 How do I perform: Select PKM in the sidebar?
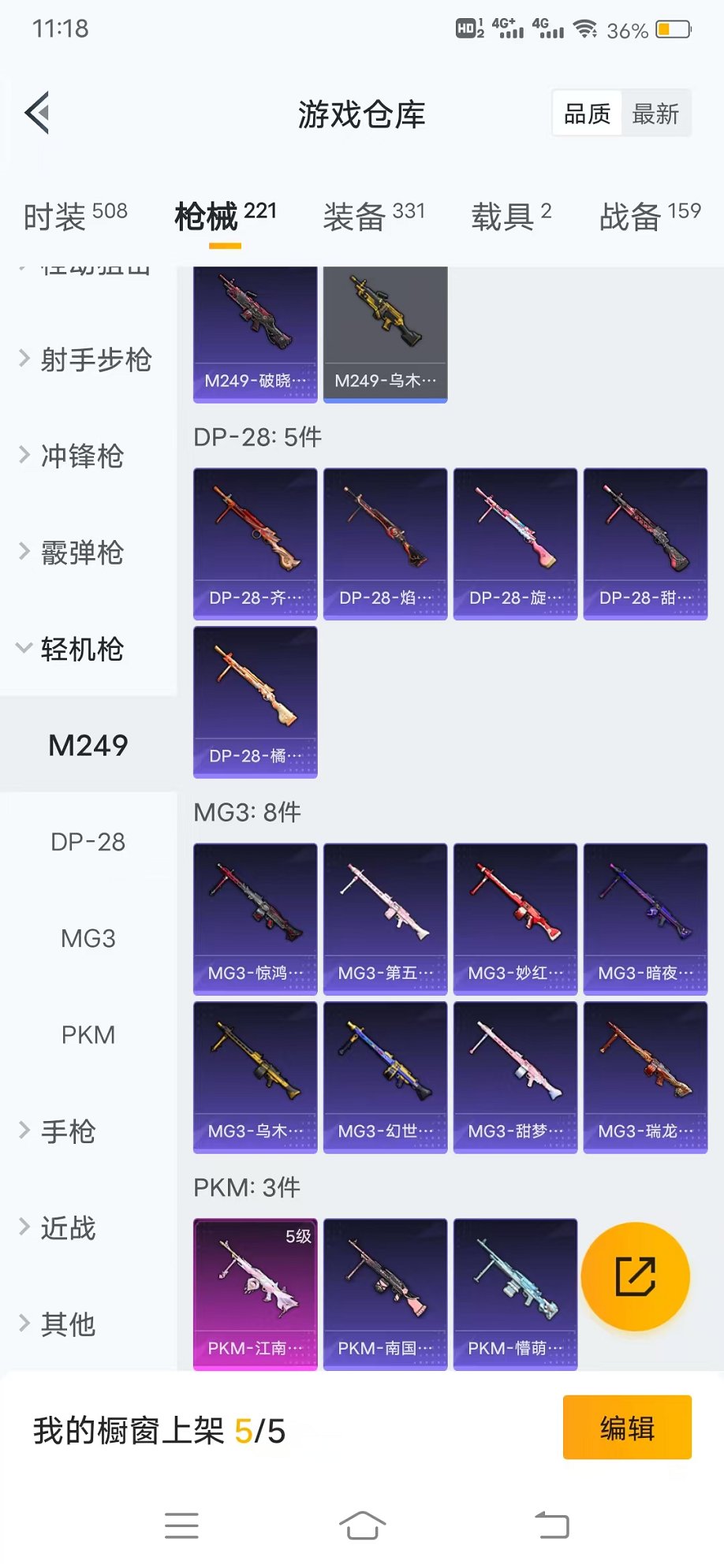(x=88, y=1034)
